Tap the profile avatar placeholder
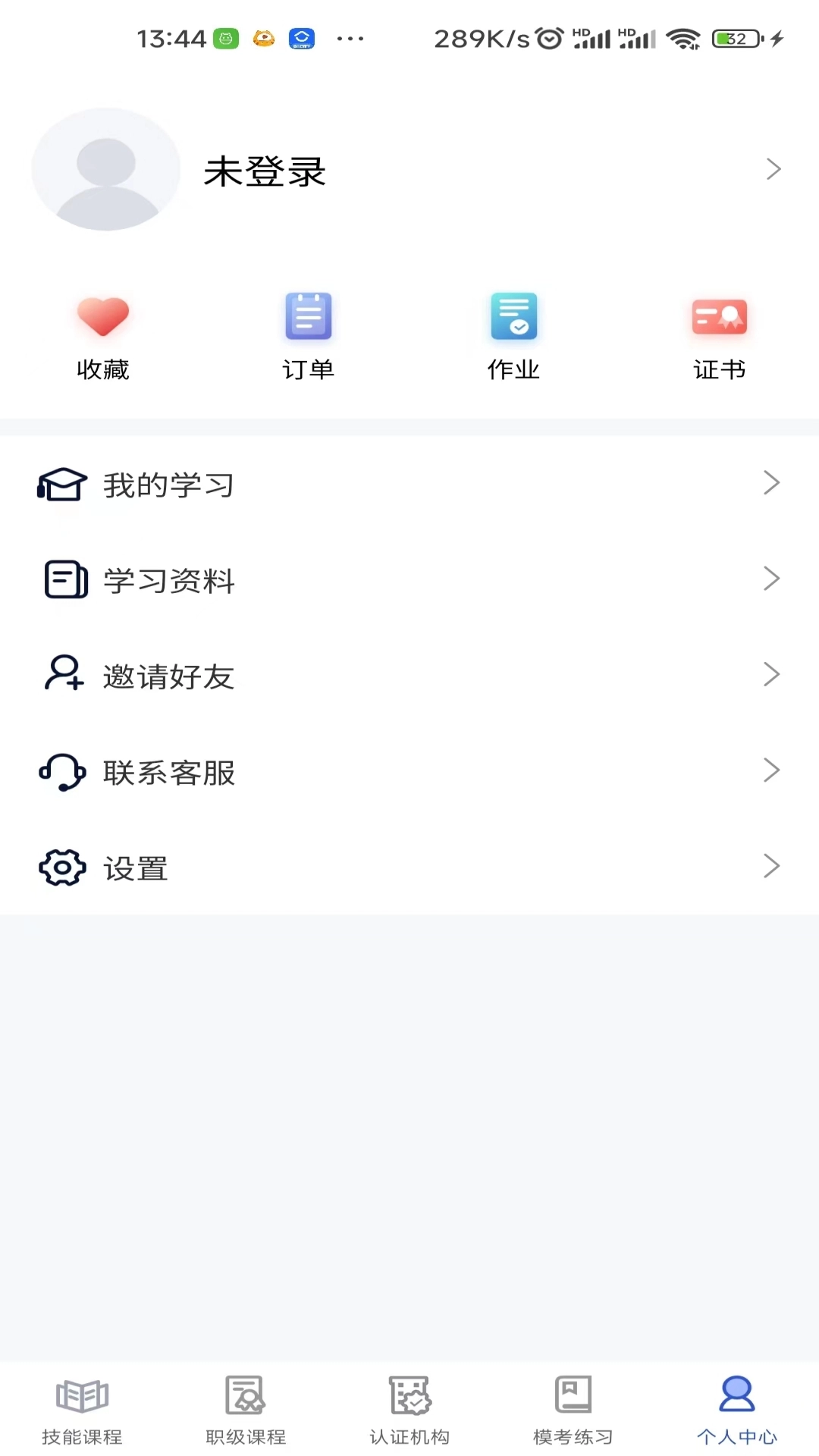Screen dimensions: 819x1456 106,169
